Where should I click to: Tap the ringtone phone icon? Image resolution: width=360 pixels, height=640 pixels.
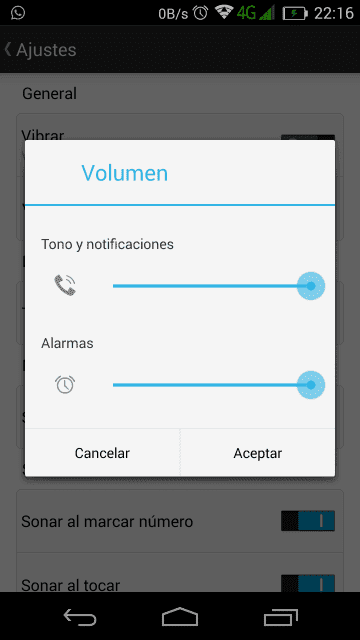click(65, 285)
